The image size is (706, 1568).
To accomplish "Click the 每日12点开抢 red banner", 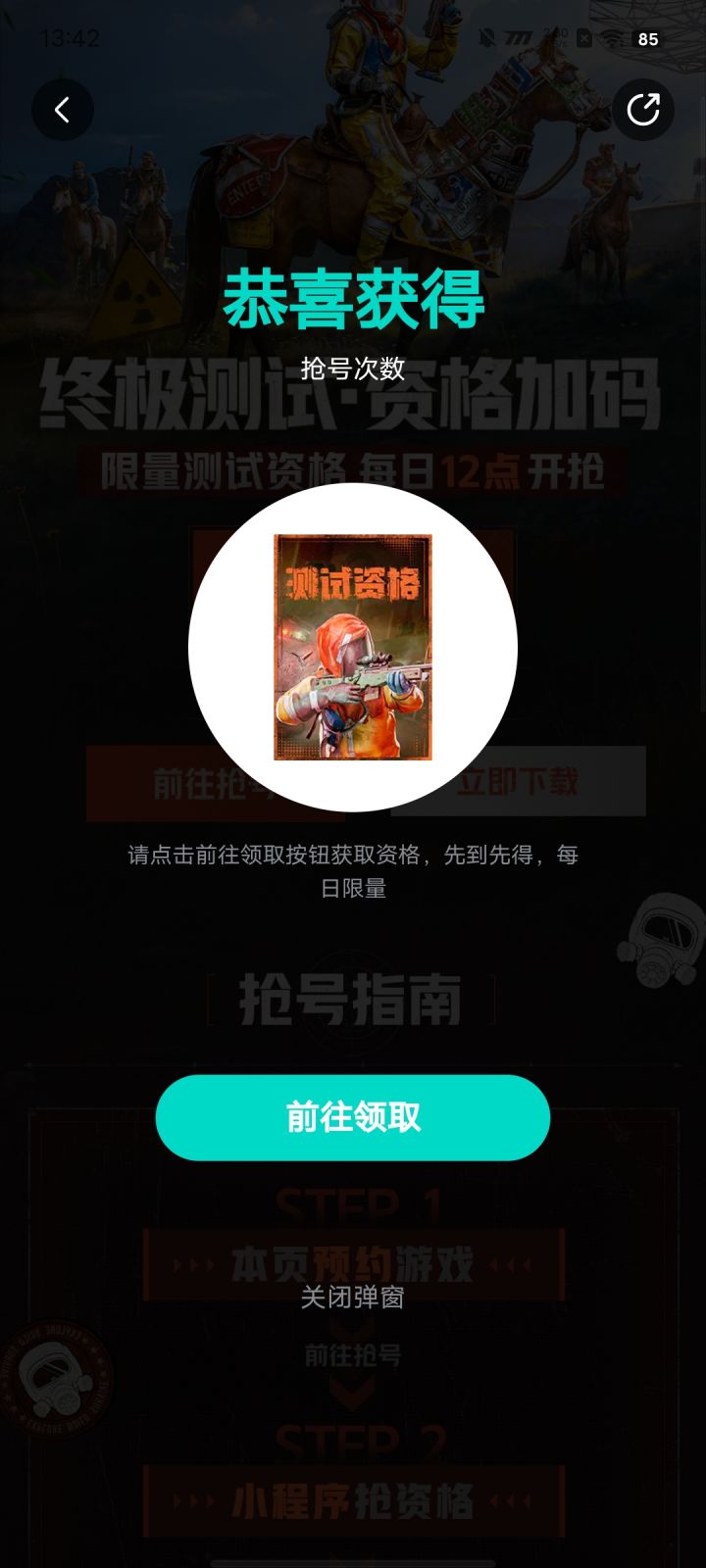I will [x=353, y=470].
